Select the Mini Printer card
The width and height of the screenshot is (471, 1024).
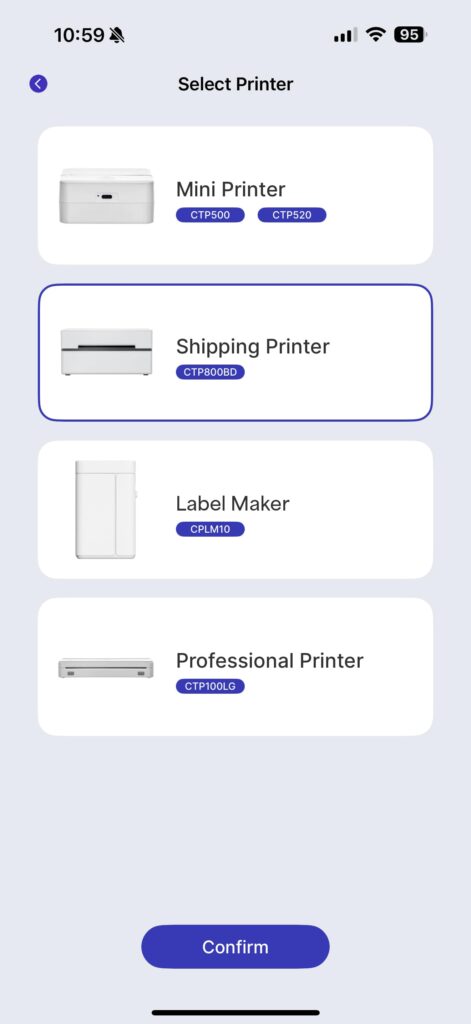click(x=235, y=195)
